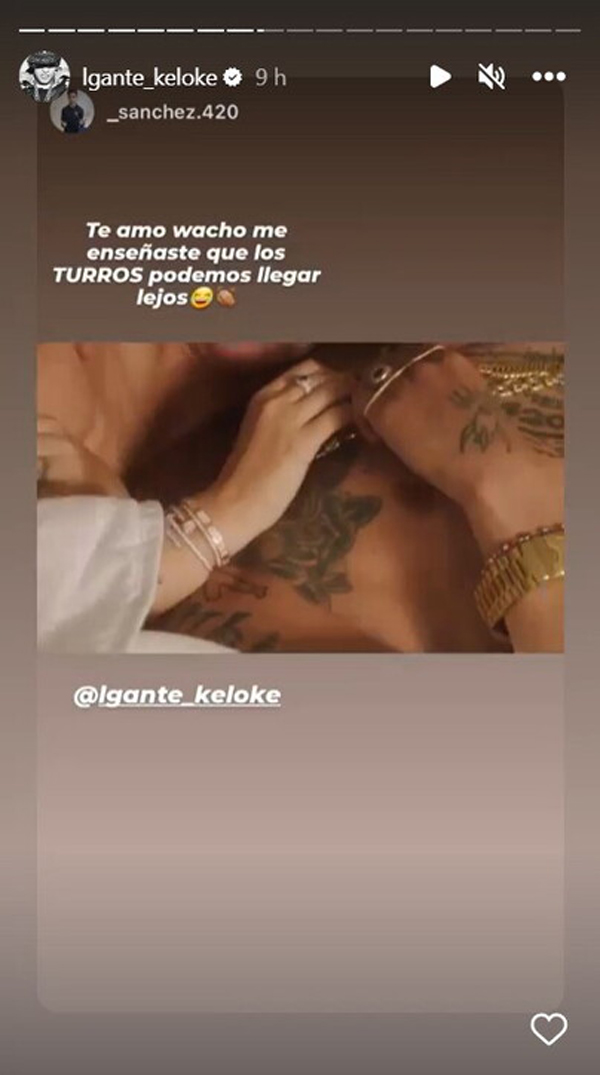Open lgante_keloke's profile picture
Viewport: 600px width, 1075px height.
tap(44, 76)
